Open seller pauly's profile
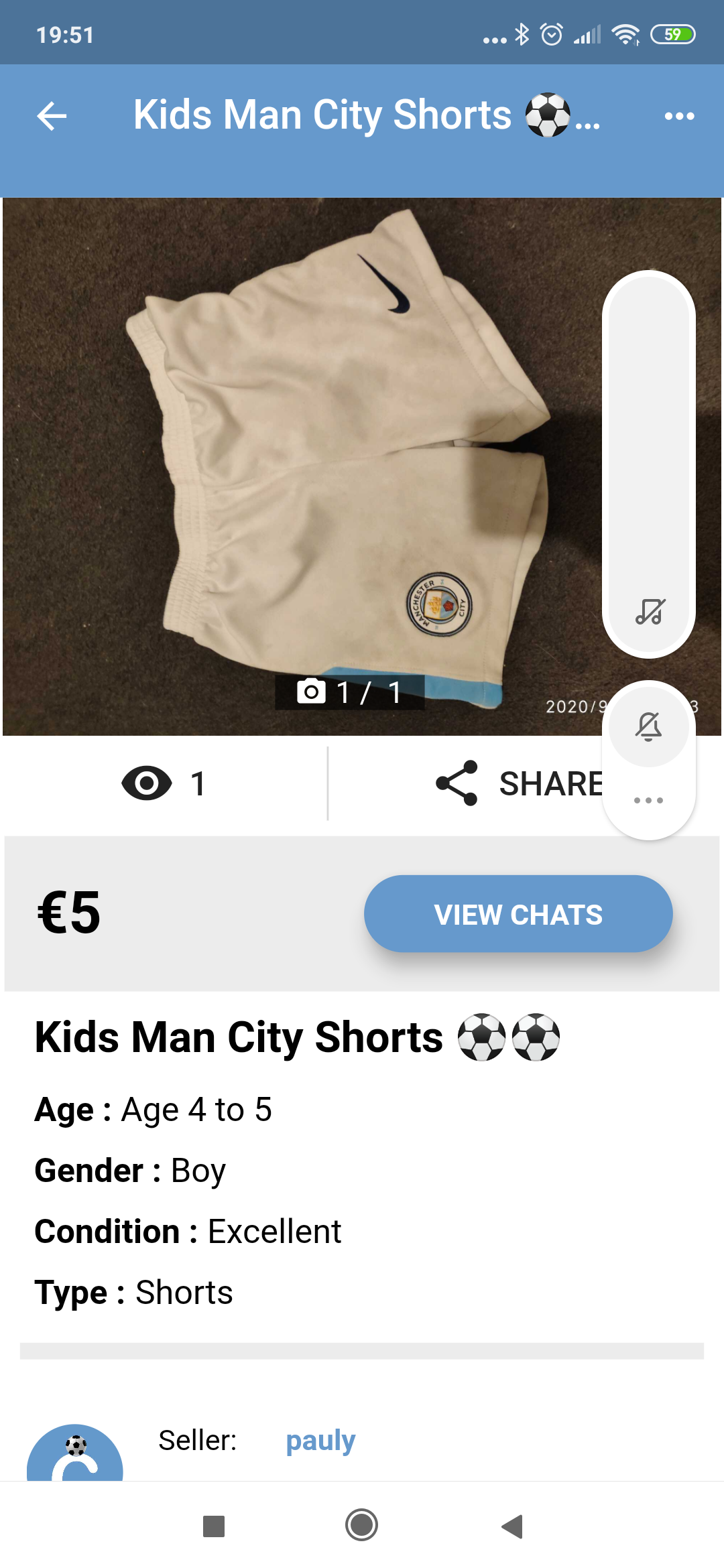Screen dimensions: 724x1568 click(320, 1441)
